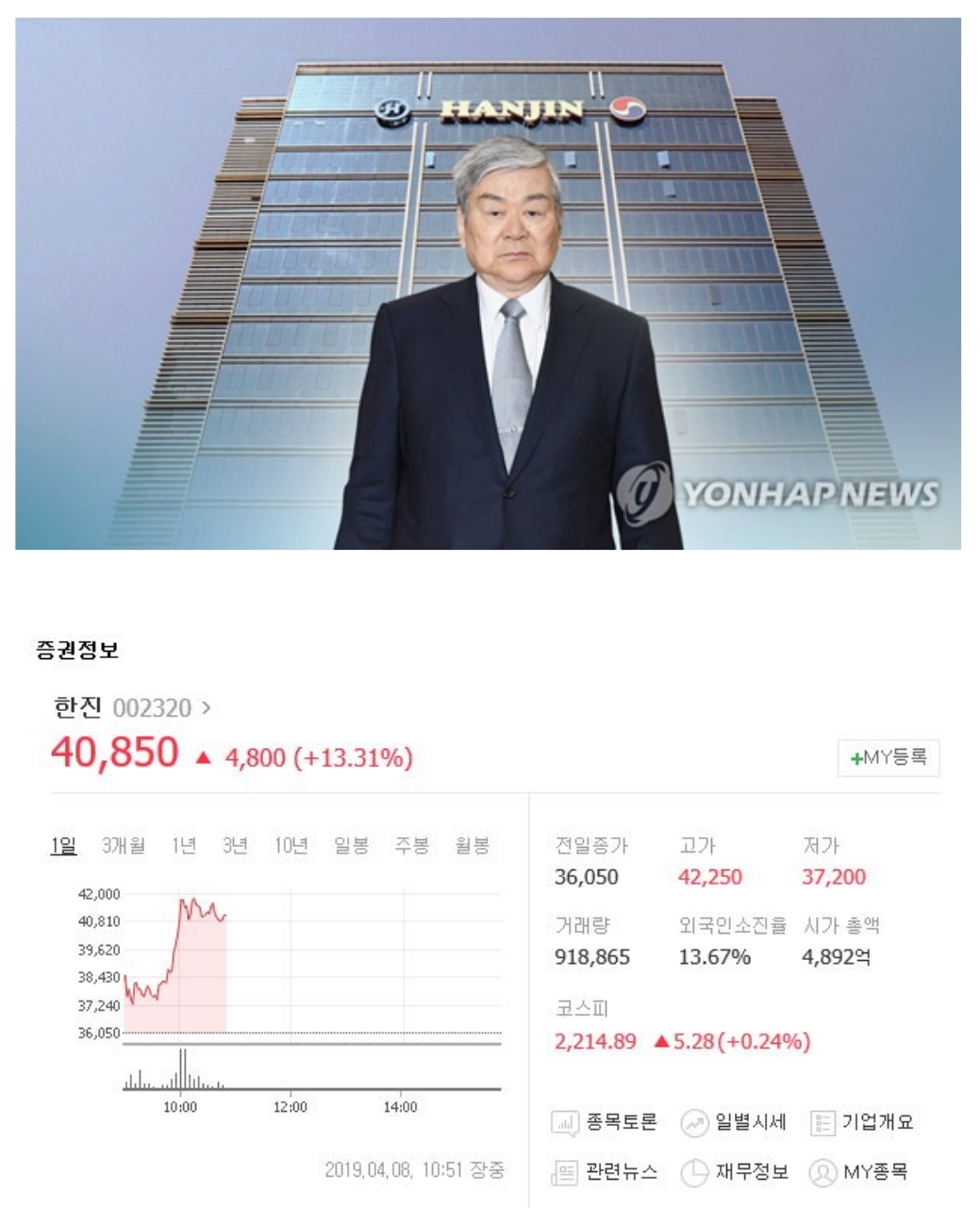This screenshot has width=980, height=1208.
Task: Open 일별시세 daily prices
Action: tap(734, 1122)
